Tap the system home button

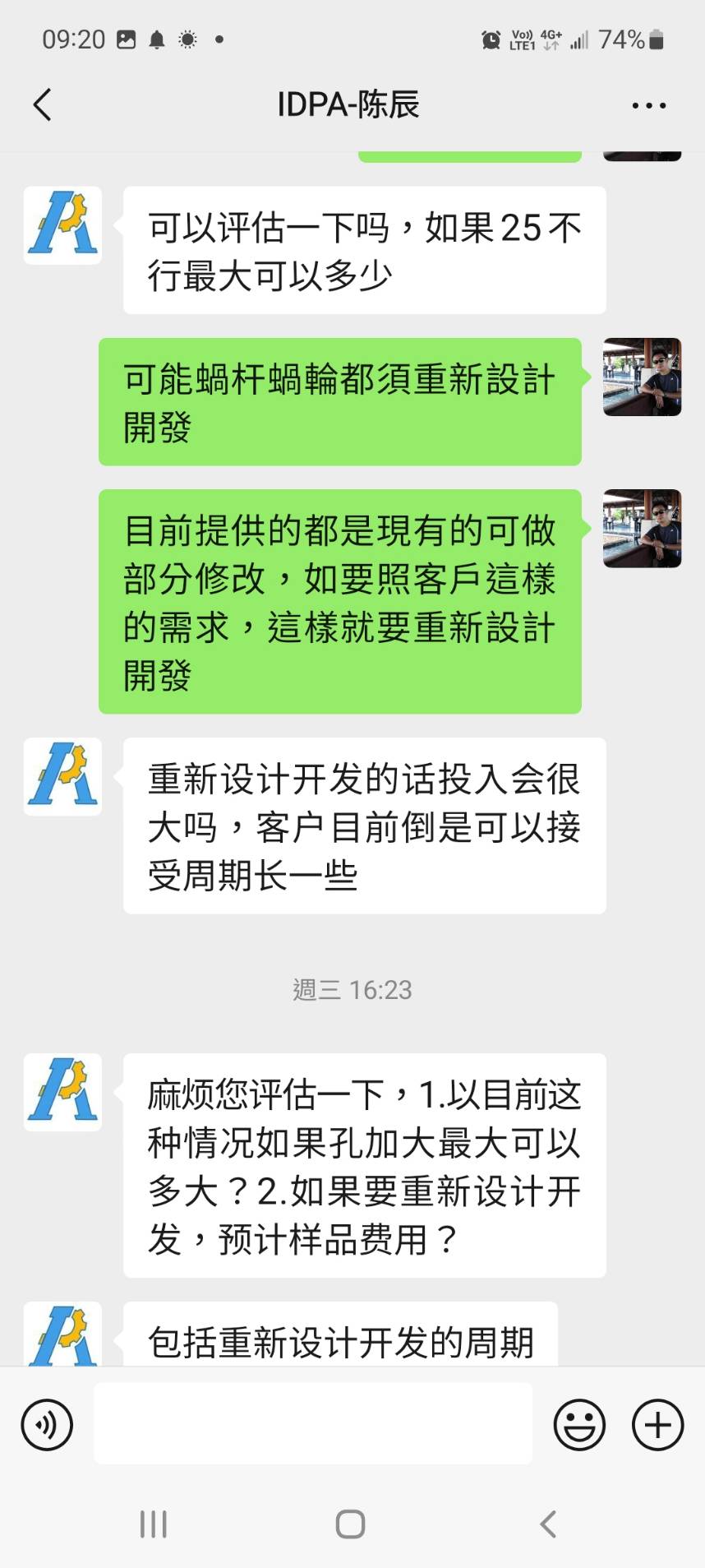pyautogui.click(x=351, y=1524)
